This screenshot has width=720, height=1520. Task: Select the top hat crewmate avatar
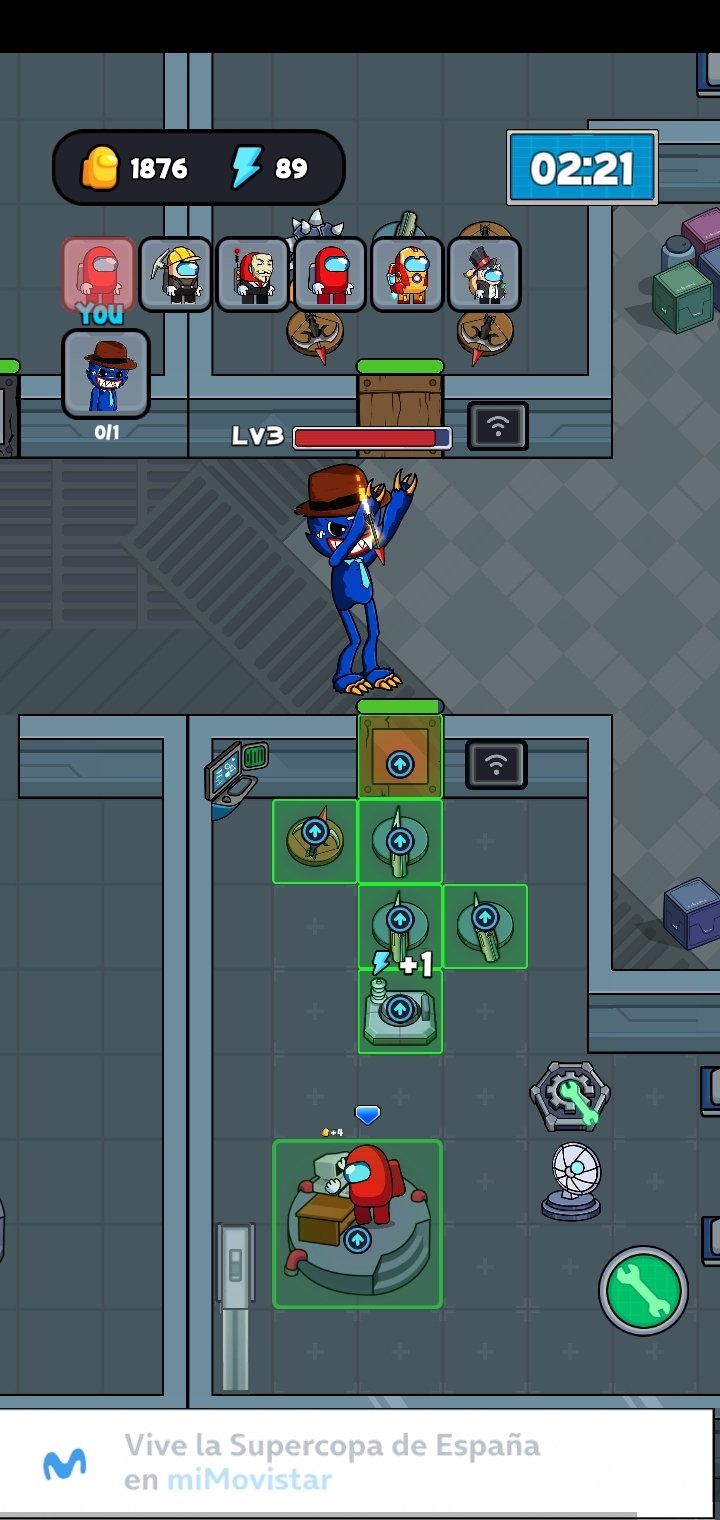coord(485,275)
